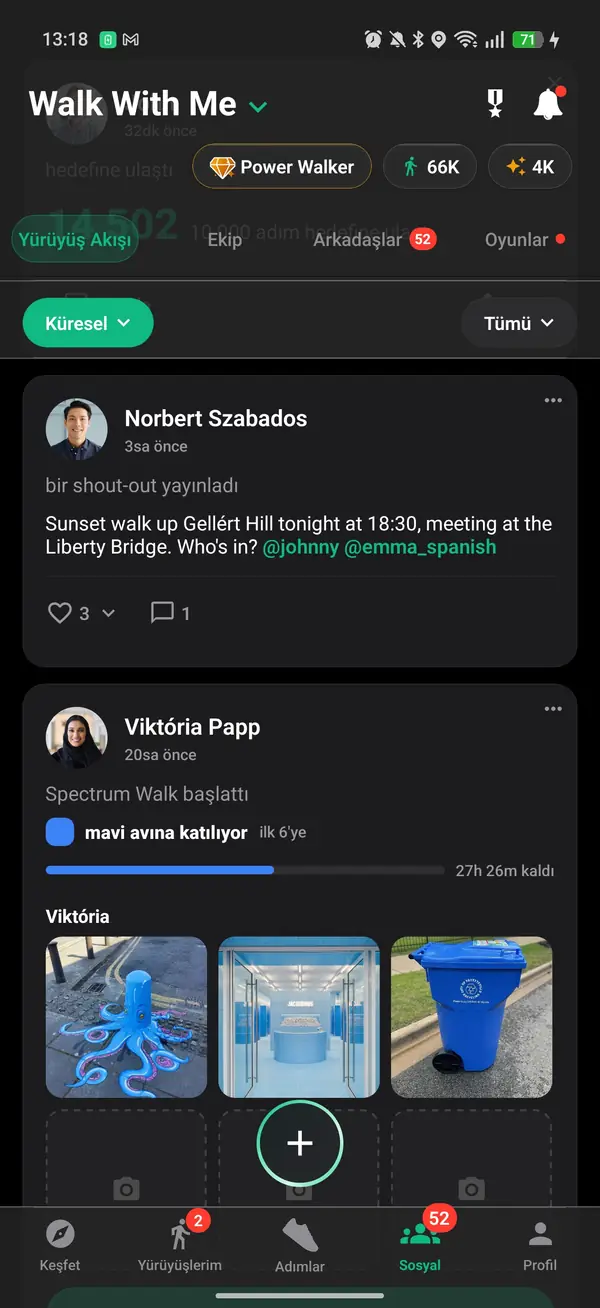The height and width of the screenshot is (1308, 600).
Task: Go to the Keşfet tab
Action: click(x=60, y=1245)
